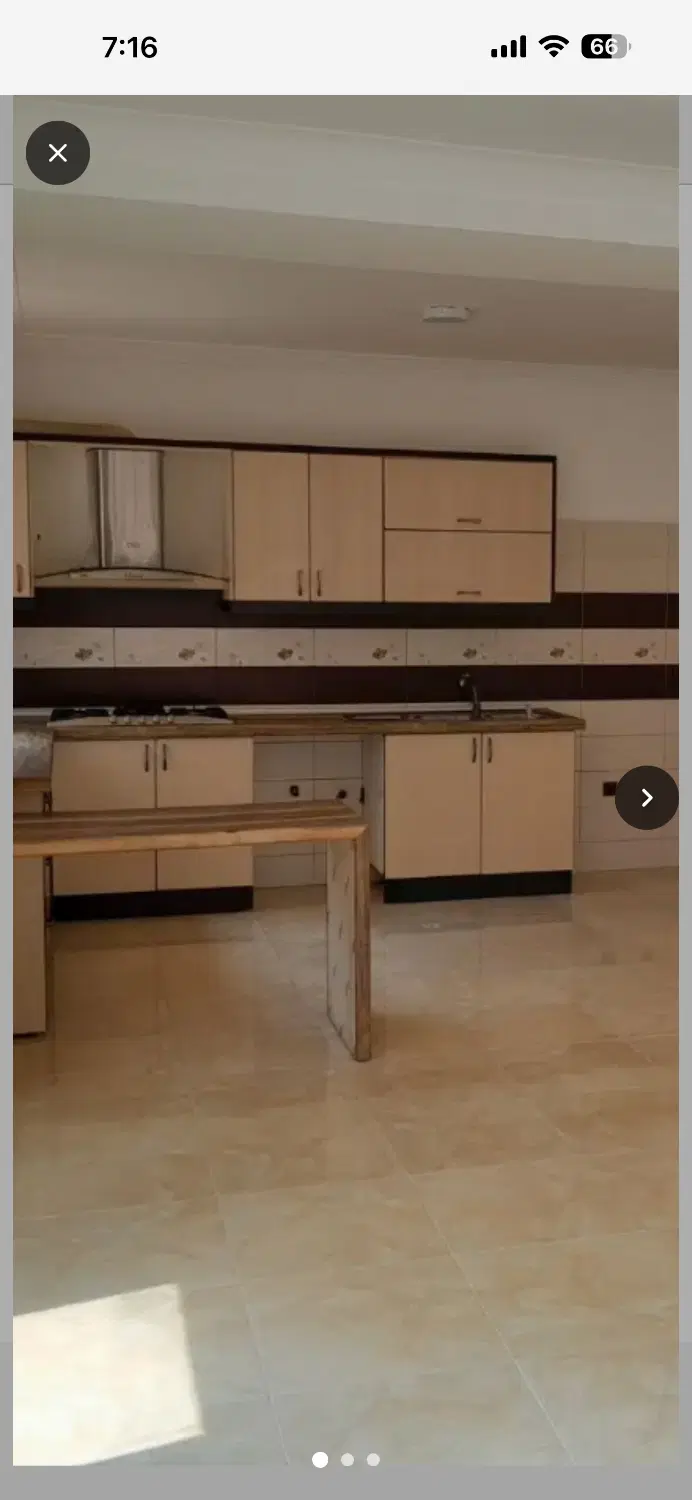The image size is (692, 1500).
Task: Jump to the third photo dot
Action: [373, 1460]
